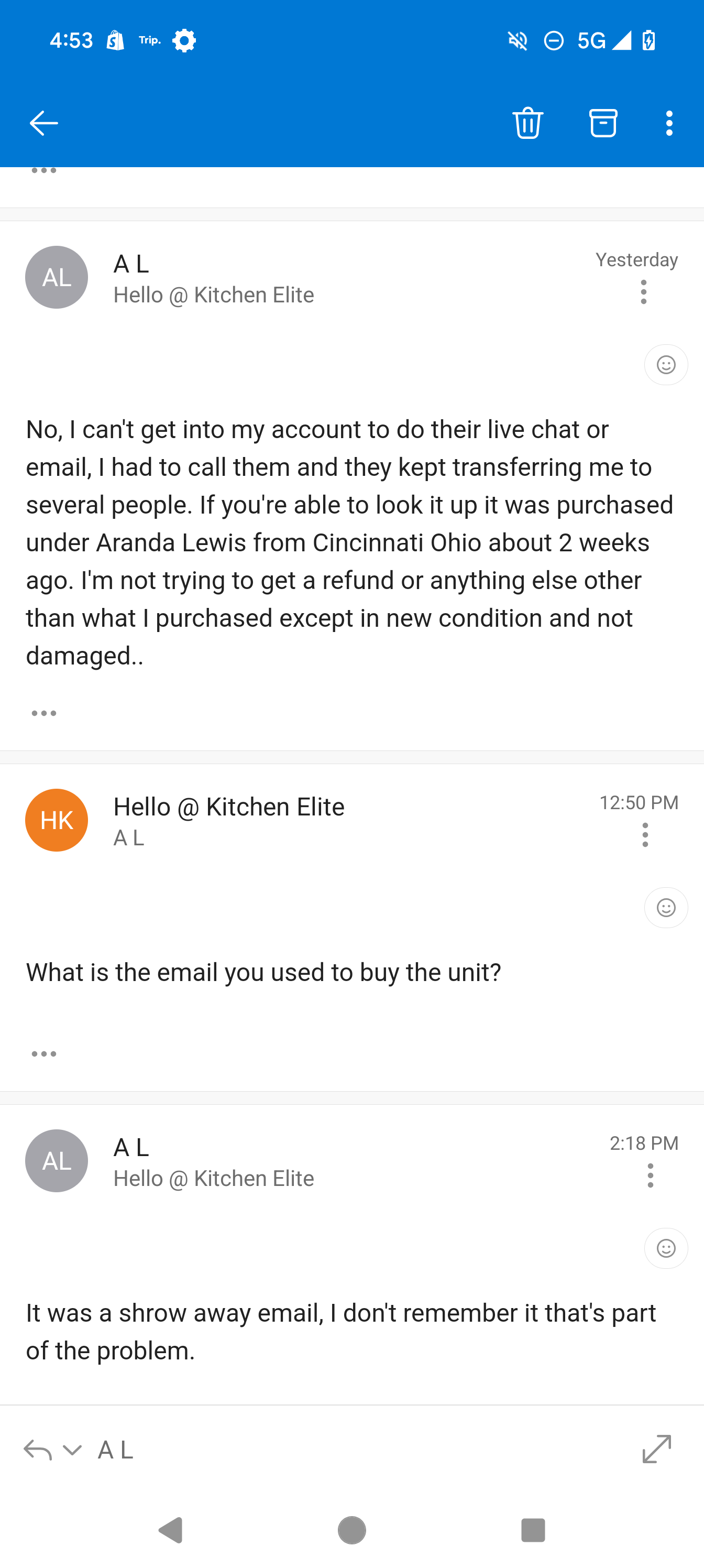Open the top bar overflow menu
The height and width of the screenshot is (1568, 704).
click(x=669, y=124)
